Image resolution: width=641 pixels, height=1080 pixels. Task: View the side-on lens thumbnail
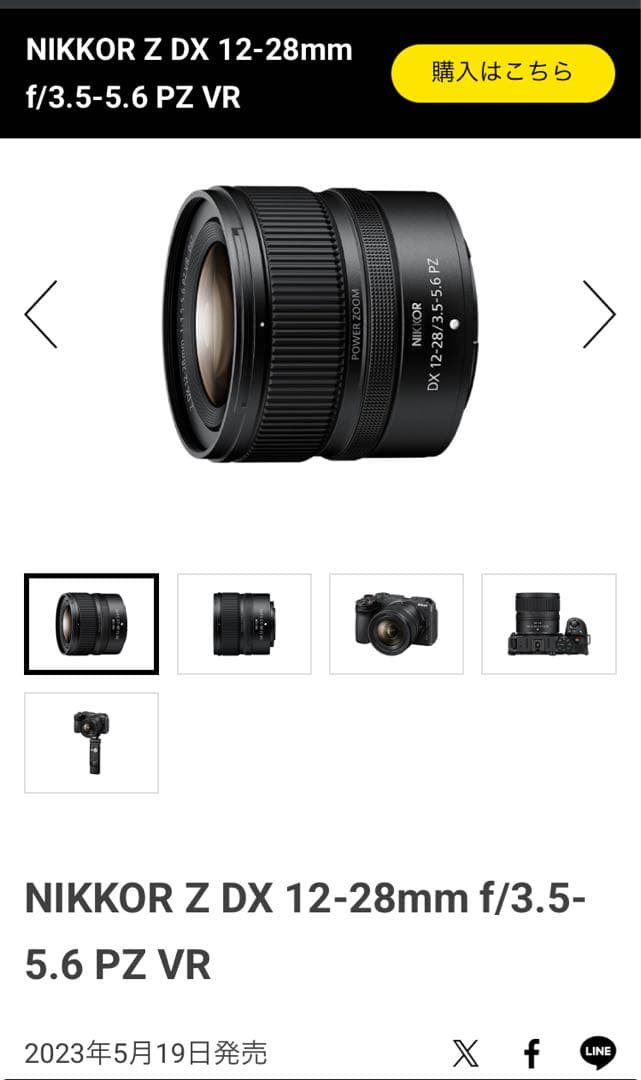(244, 624)
